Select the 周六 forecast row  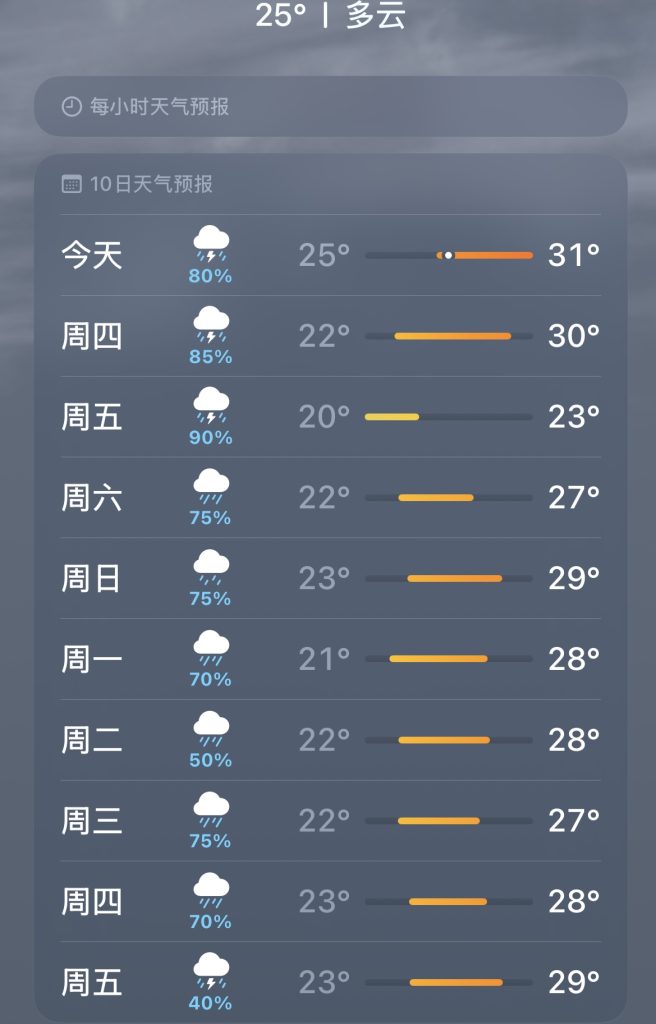pyautogui.click(x=330, y=497)
